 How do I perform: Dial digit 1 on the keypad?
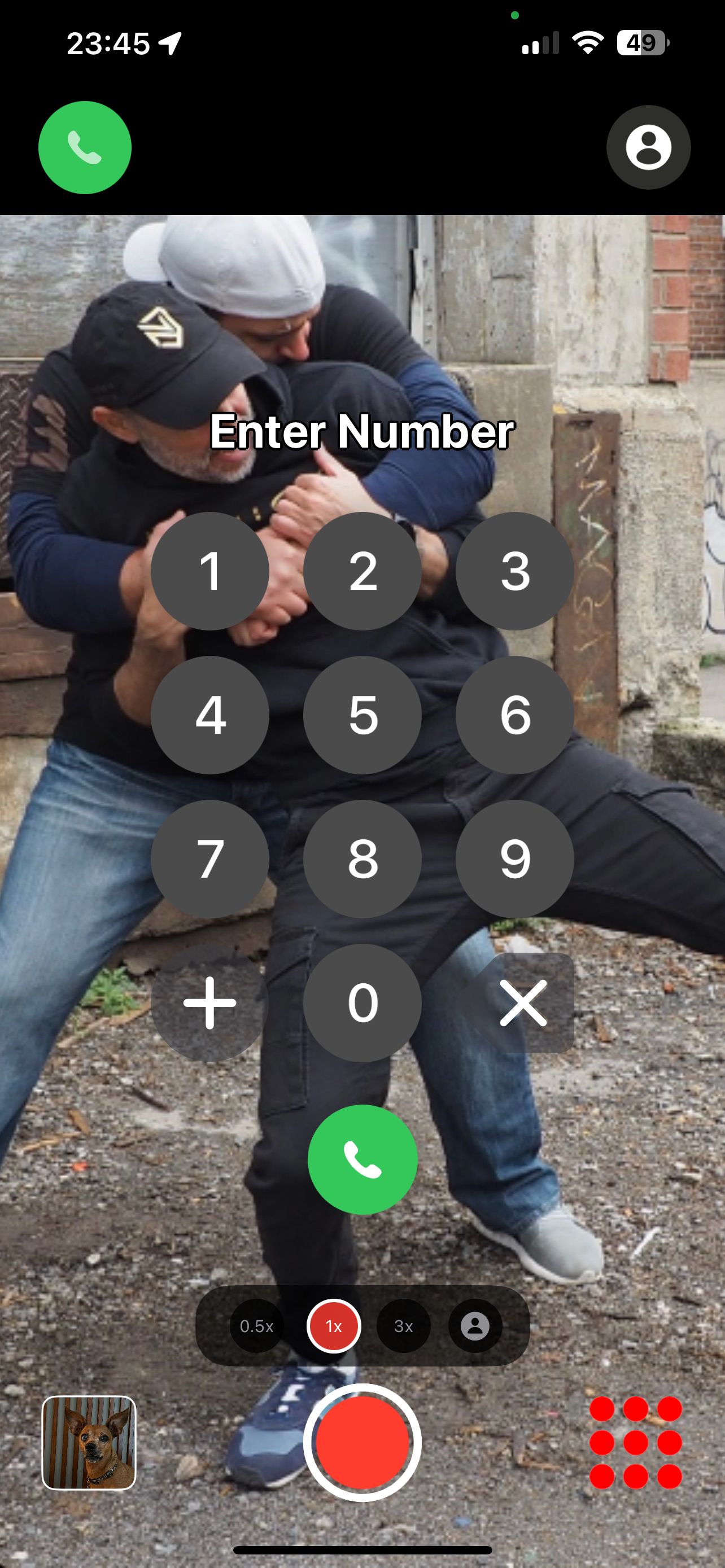click(210, 571)
